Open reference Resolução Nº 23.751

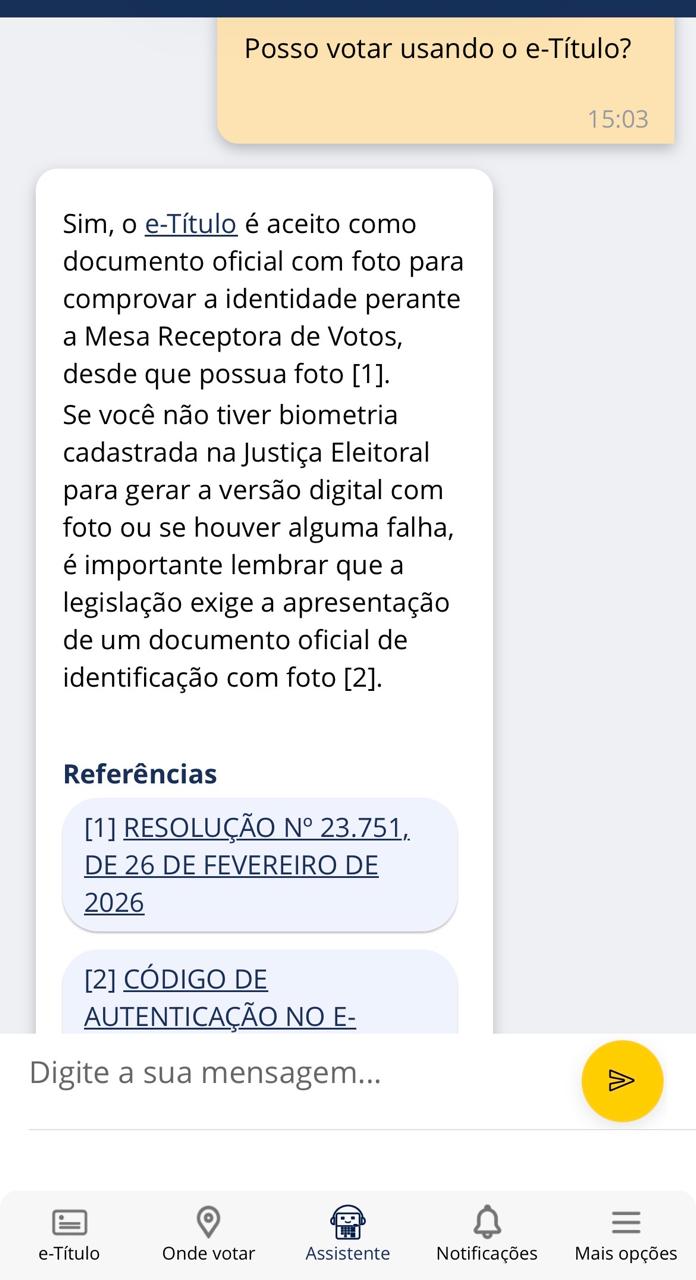(259, 865)
